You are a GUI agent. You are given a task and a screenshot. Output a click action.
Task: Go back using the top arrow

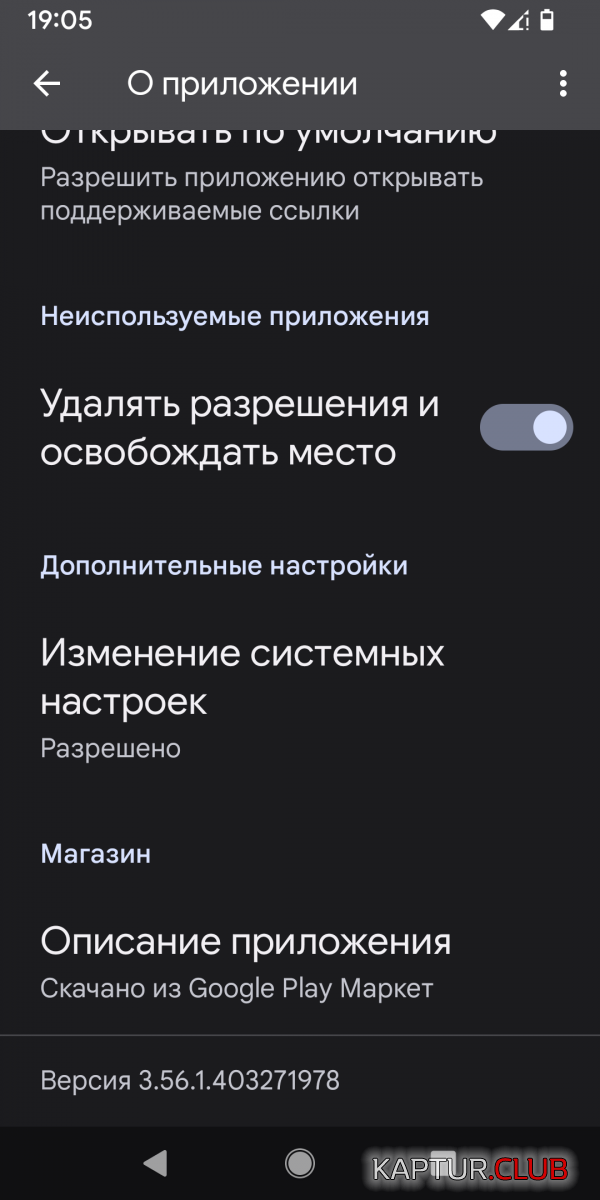pos(47,84)
